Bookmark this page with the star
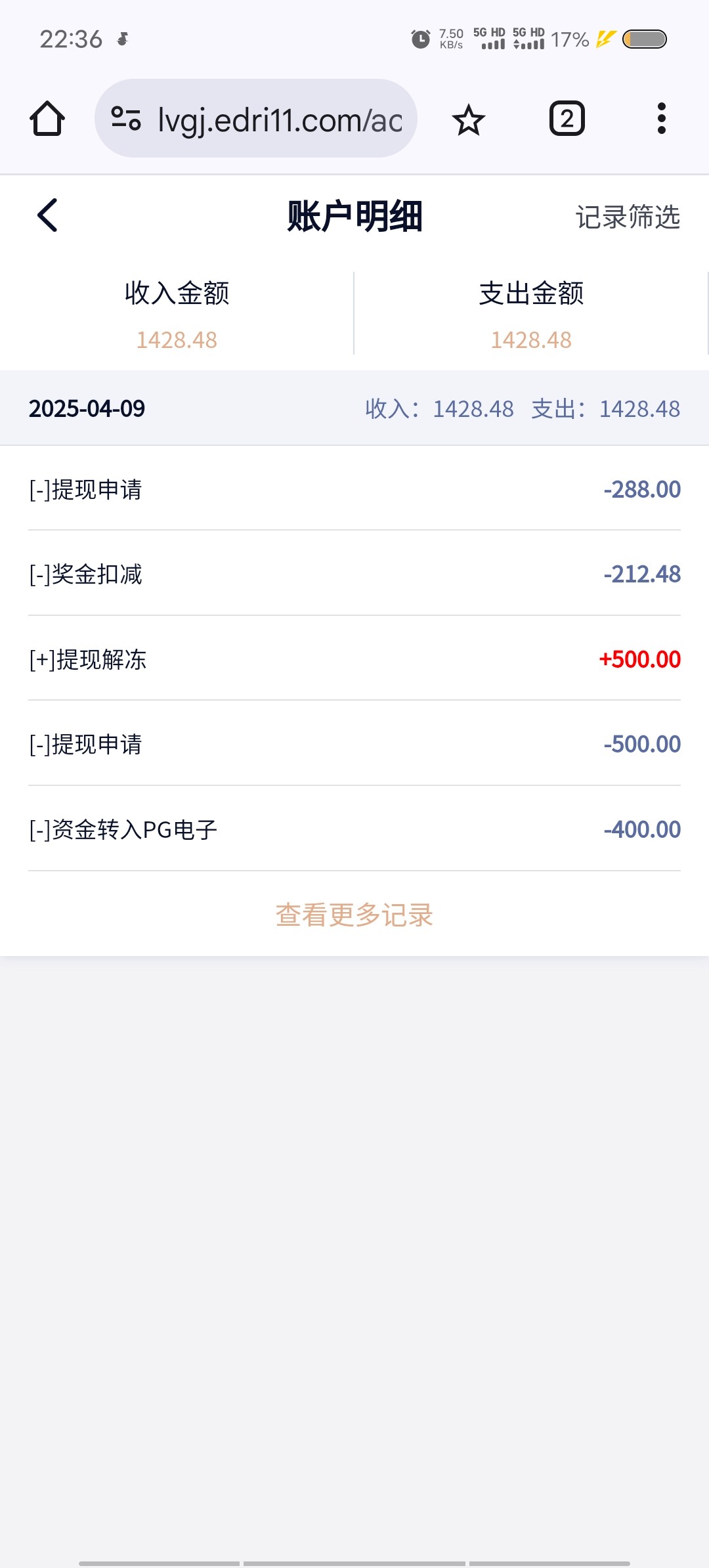 tap(468, 120)
